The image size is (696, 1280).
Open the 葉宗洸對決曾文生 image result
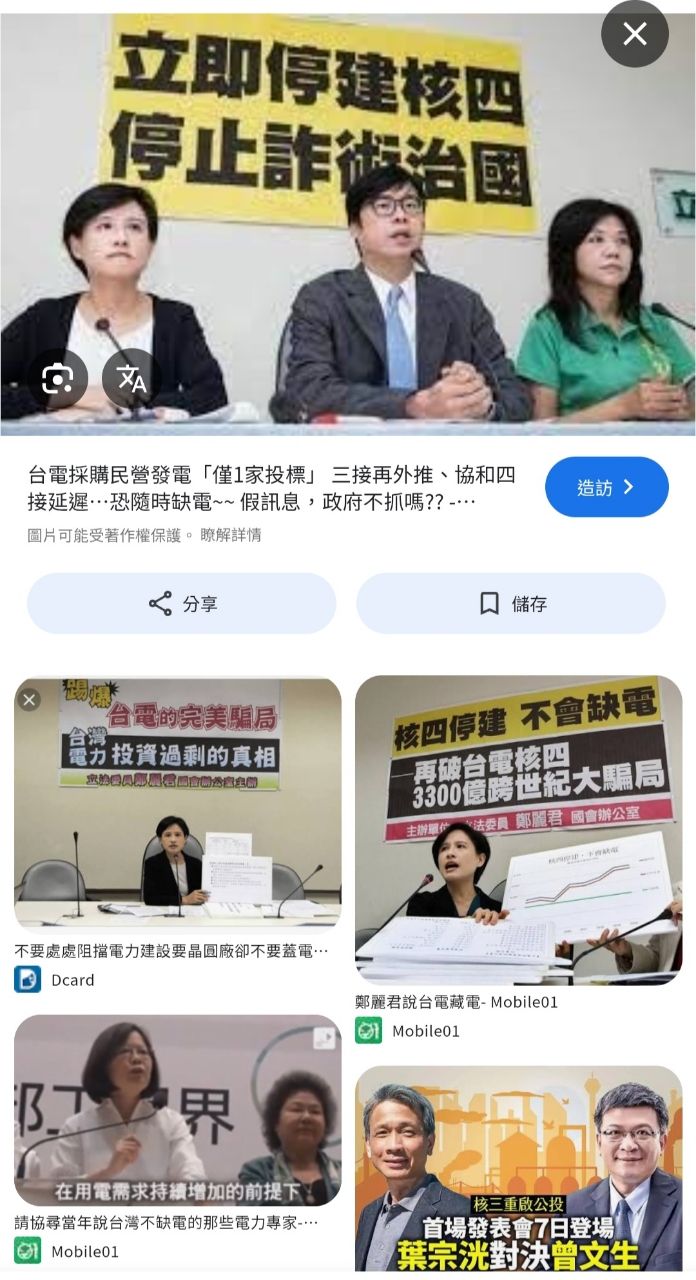518,1168
